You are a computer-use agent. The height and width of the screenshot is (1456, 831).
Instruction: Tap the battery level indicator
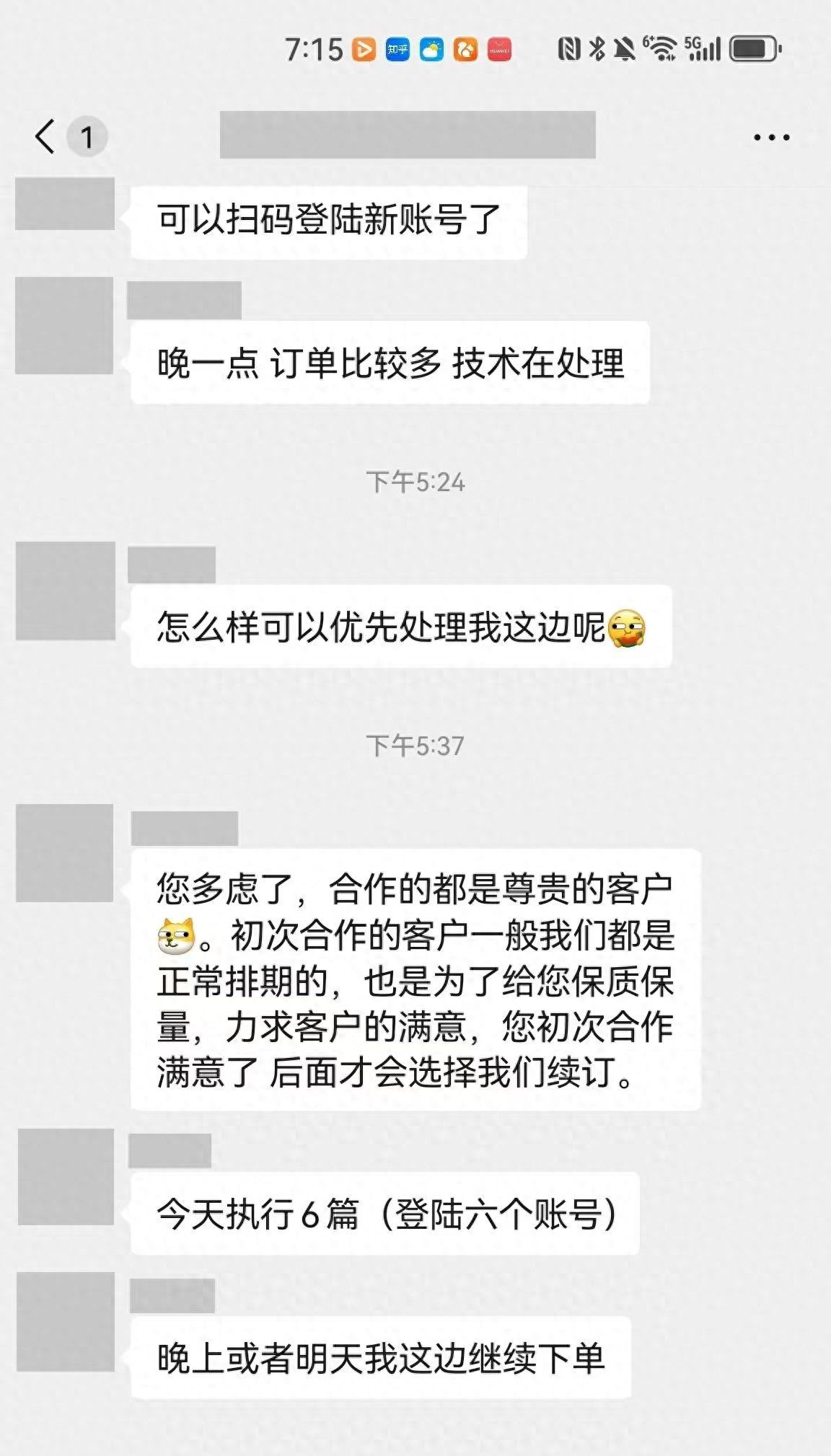(x=752, y=50)
